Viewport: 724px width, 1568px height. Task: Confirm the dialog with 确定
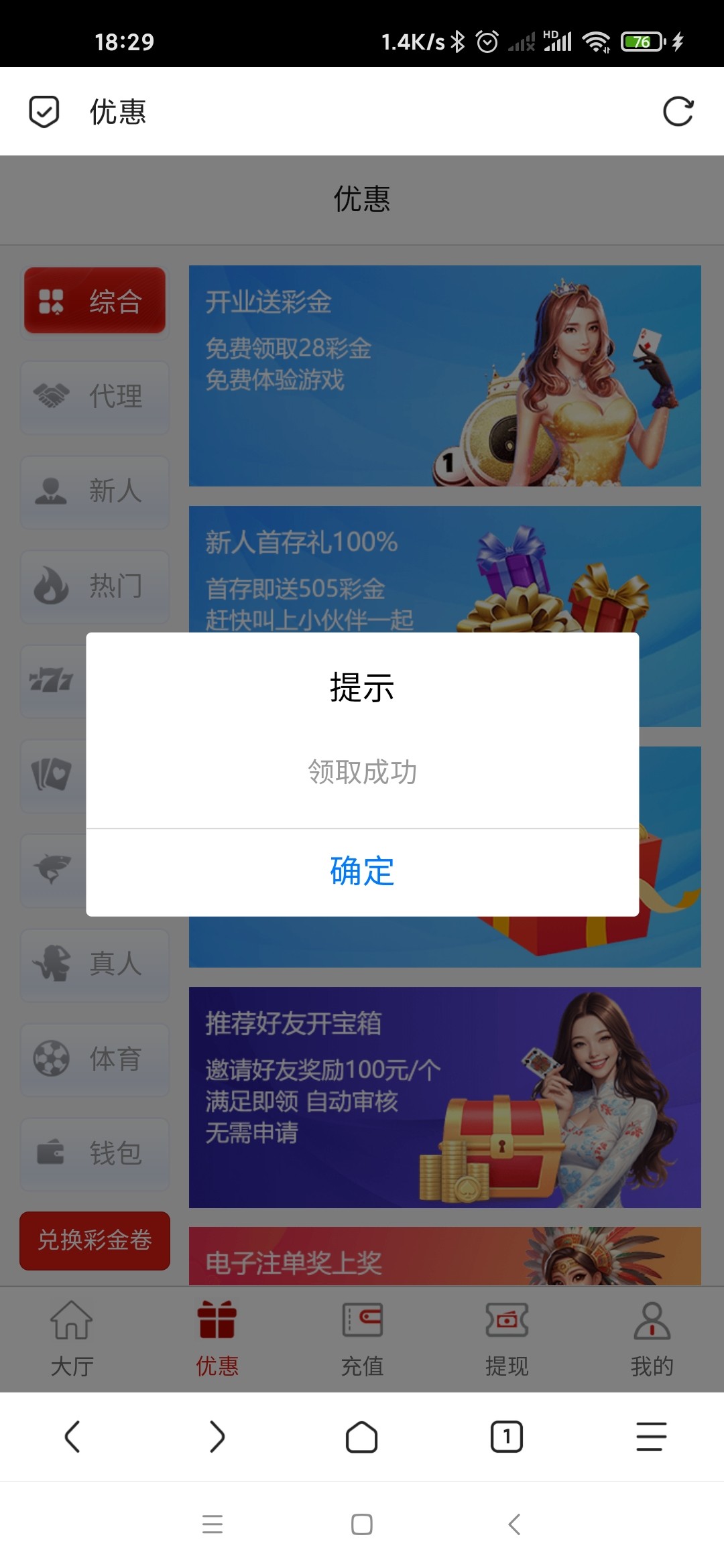tap(362, 871)
